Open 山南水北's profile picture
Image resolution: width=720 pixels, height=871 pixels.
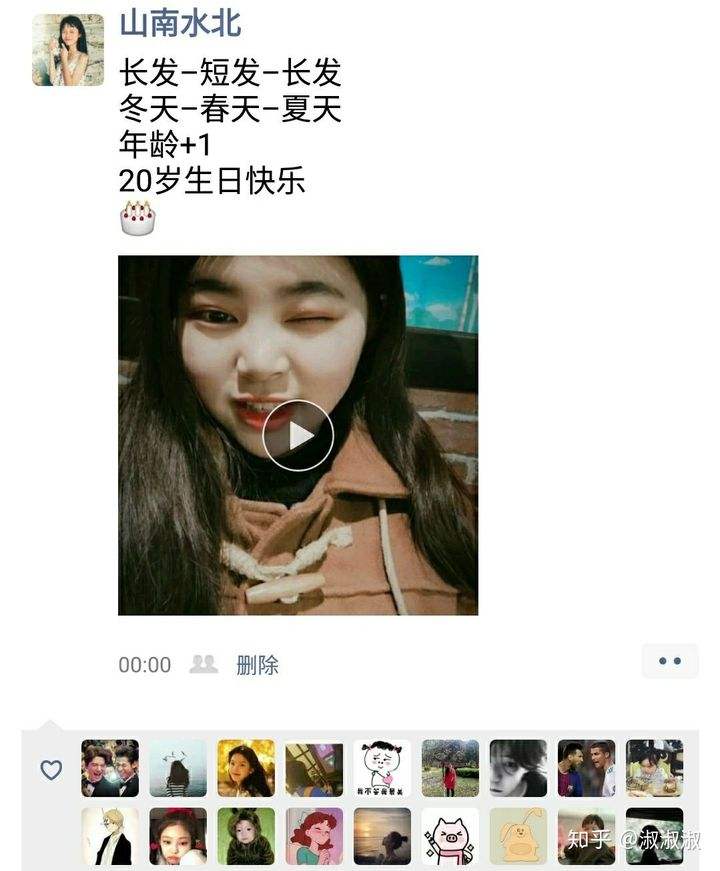click(x=68, y=50)
